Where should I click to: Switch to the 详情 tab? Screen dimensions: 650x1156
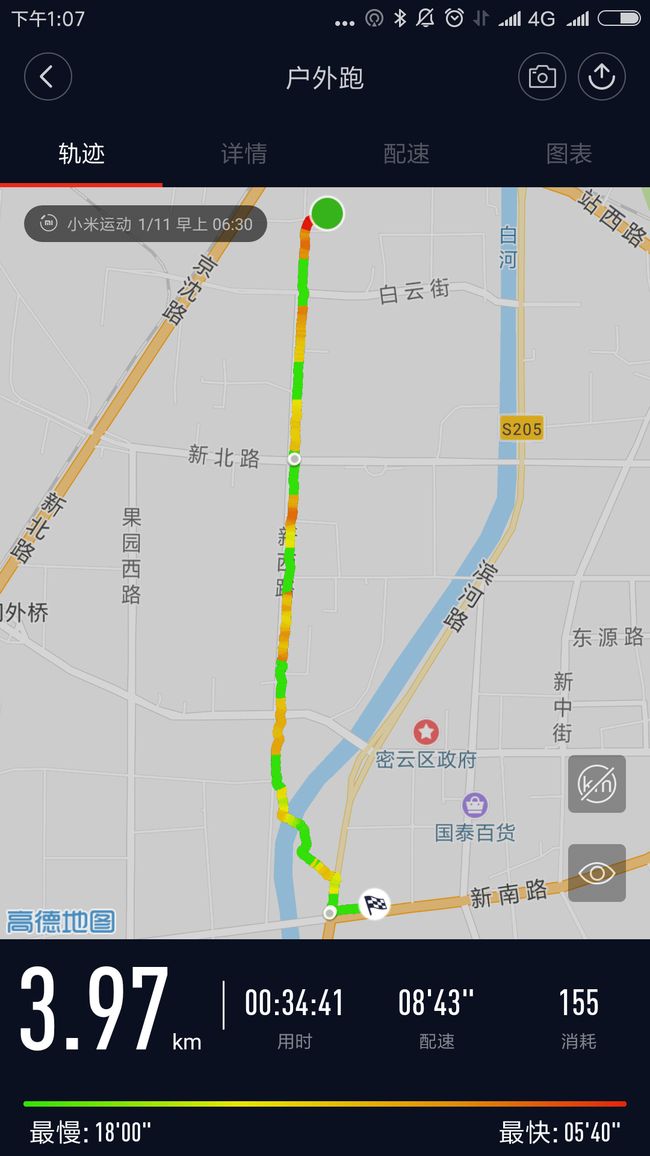[x=244, y=153]
